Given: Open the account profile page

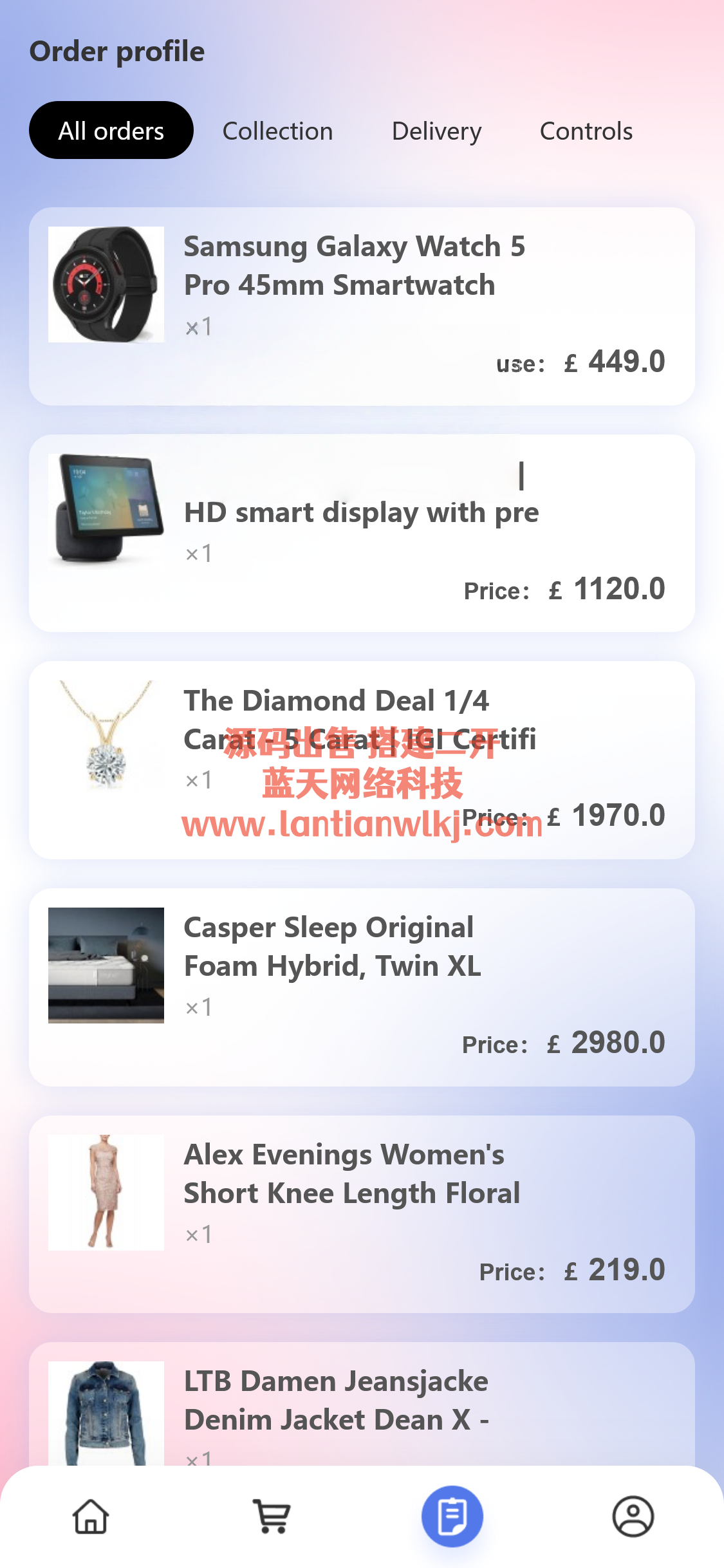Looking at the screenshot, I should [633, 1517].
